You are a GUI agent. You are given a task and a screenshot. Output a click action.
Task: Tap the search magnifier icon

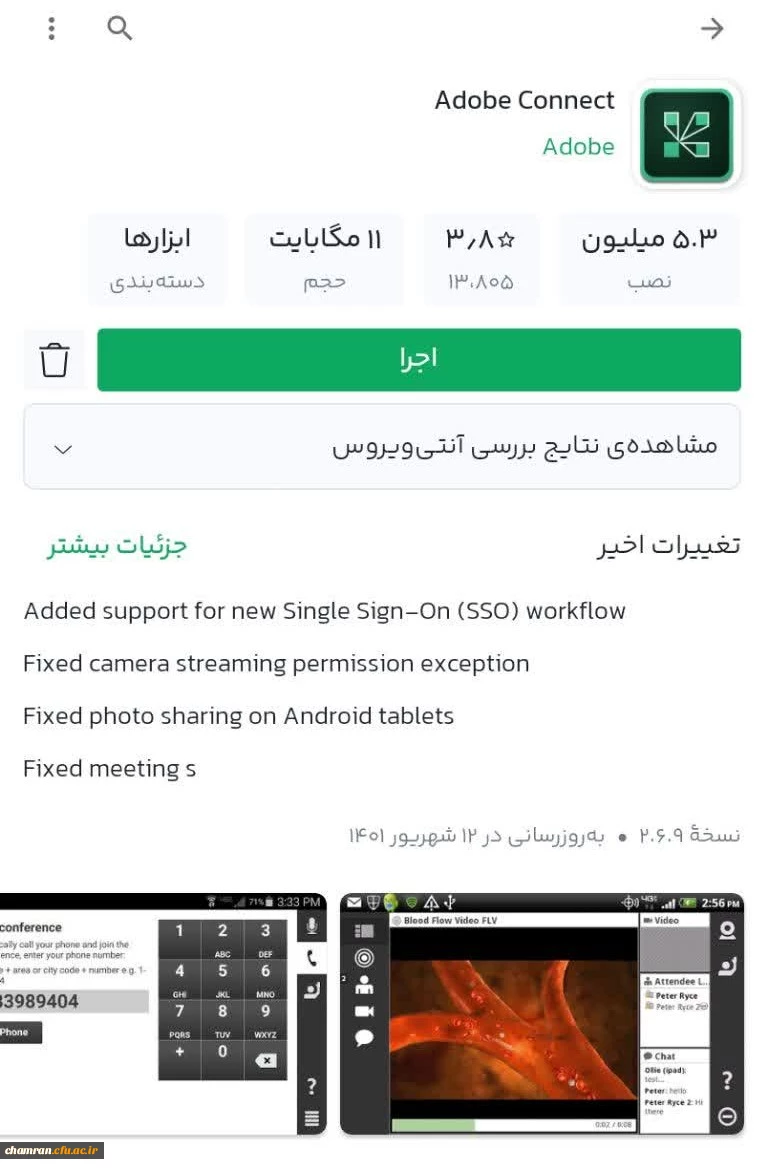pos(119,29)
